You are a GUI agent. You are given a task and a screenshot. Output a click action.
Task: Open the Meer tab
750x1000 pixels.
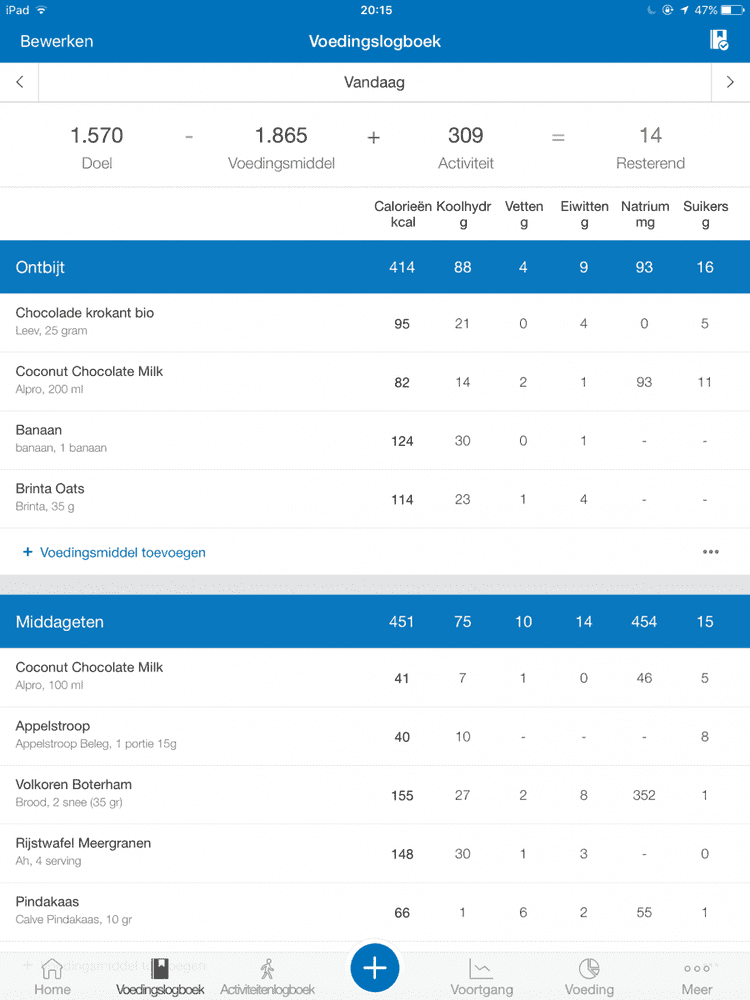(697, 976)
